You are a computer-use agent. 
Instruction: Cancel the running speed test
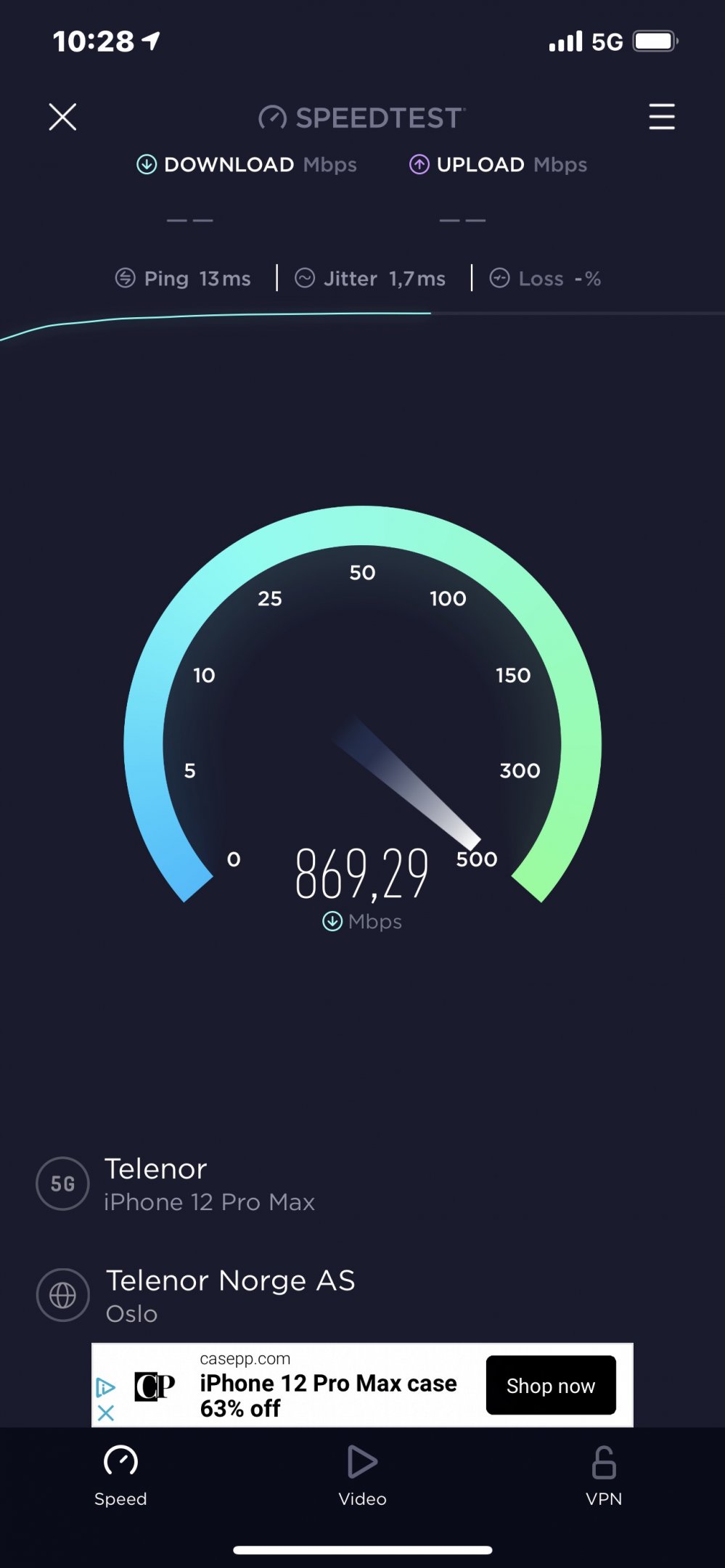62,117
